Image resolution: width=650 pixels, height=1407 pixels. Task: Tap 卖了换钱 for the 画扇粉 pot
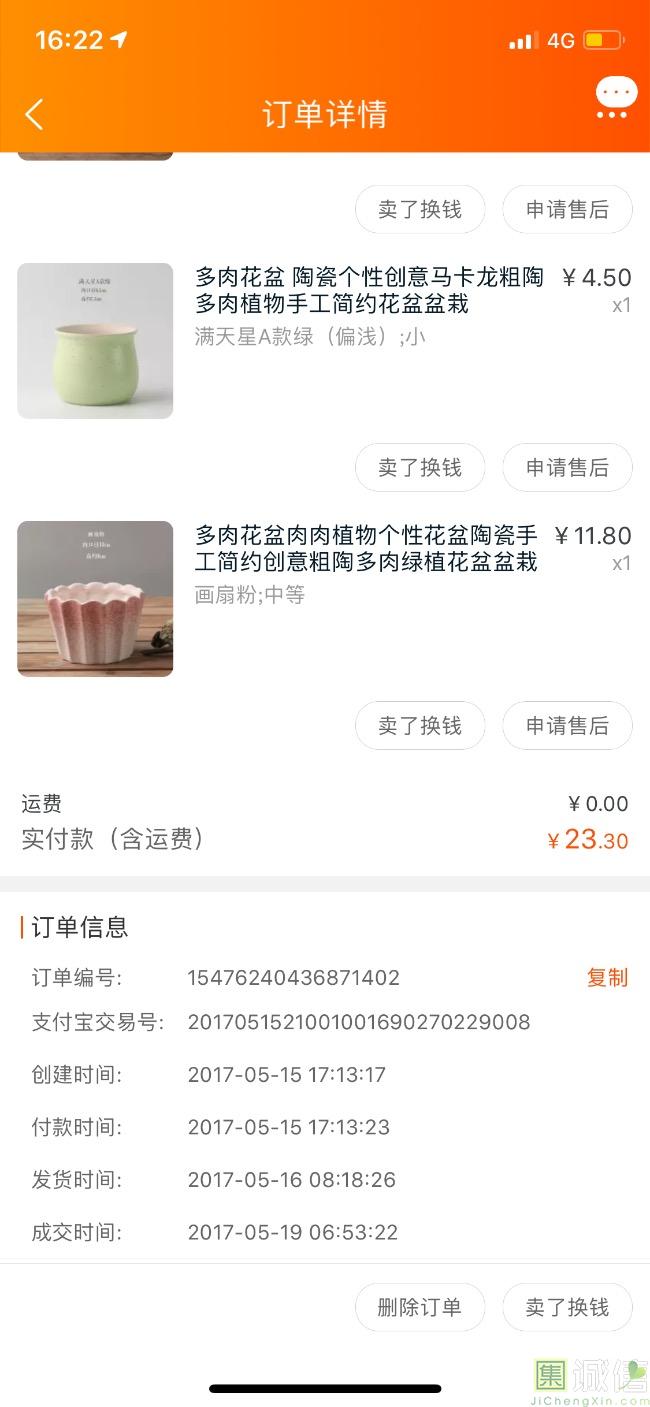420,725
